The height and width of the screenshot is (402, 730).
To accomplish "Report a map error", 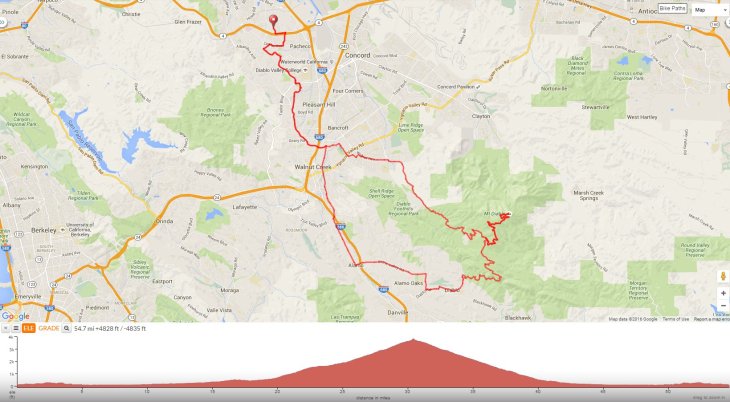I will coord(711,319).
